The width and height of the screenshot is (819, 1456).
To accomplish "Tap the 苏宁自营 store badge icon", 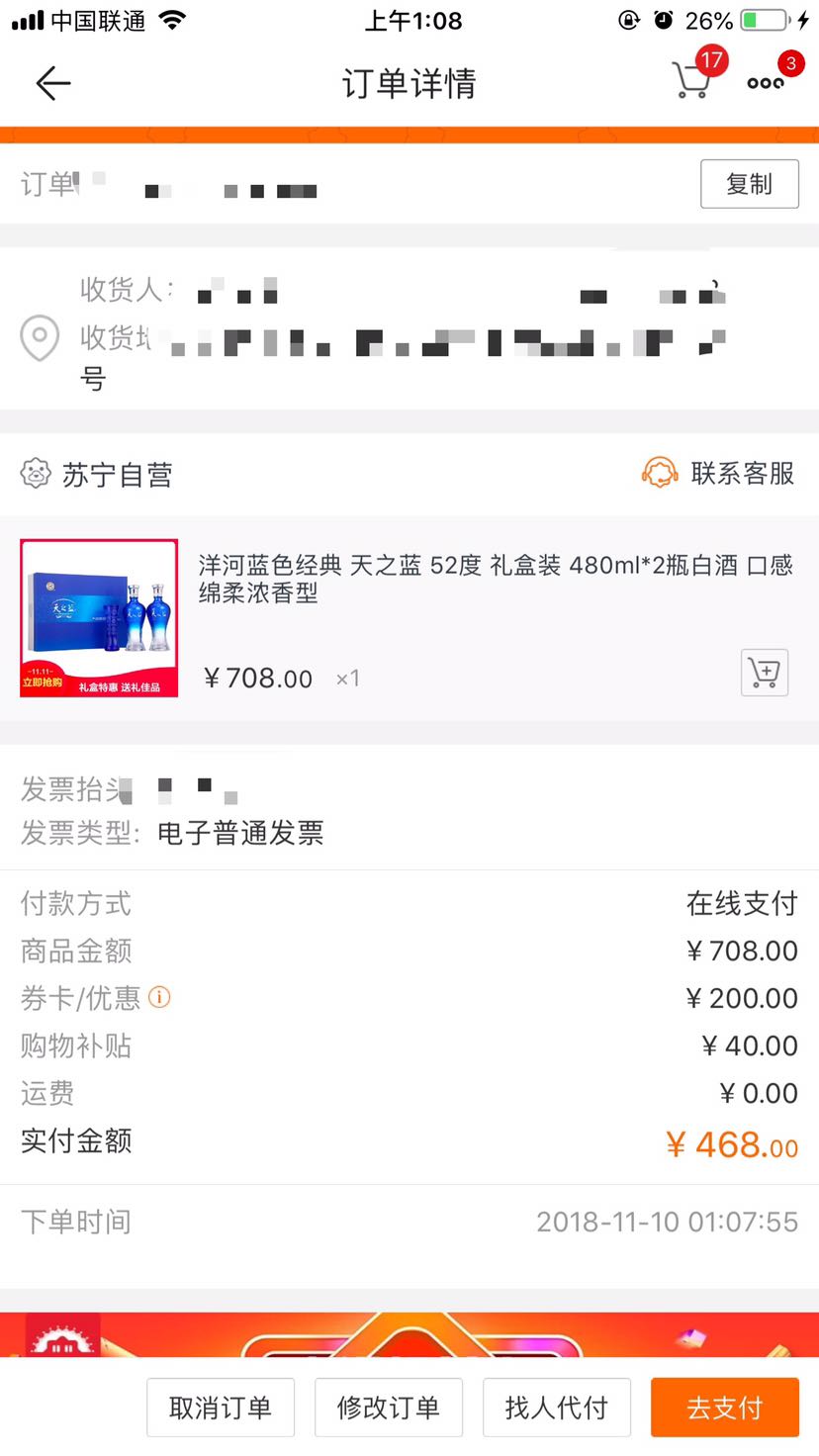I will pyautogui.click(x=35, y=473).
